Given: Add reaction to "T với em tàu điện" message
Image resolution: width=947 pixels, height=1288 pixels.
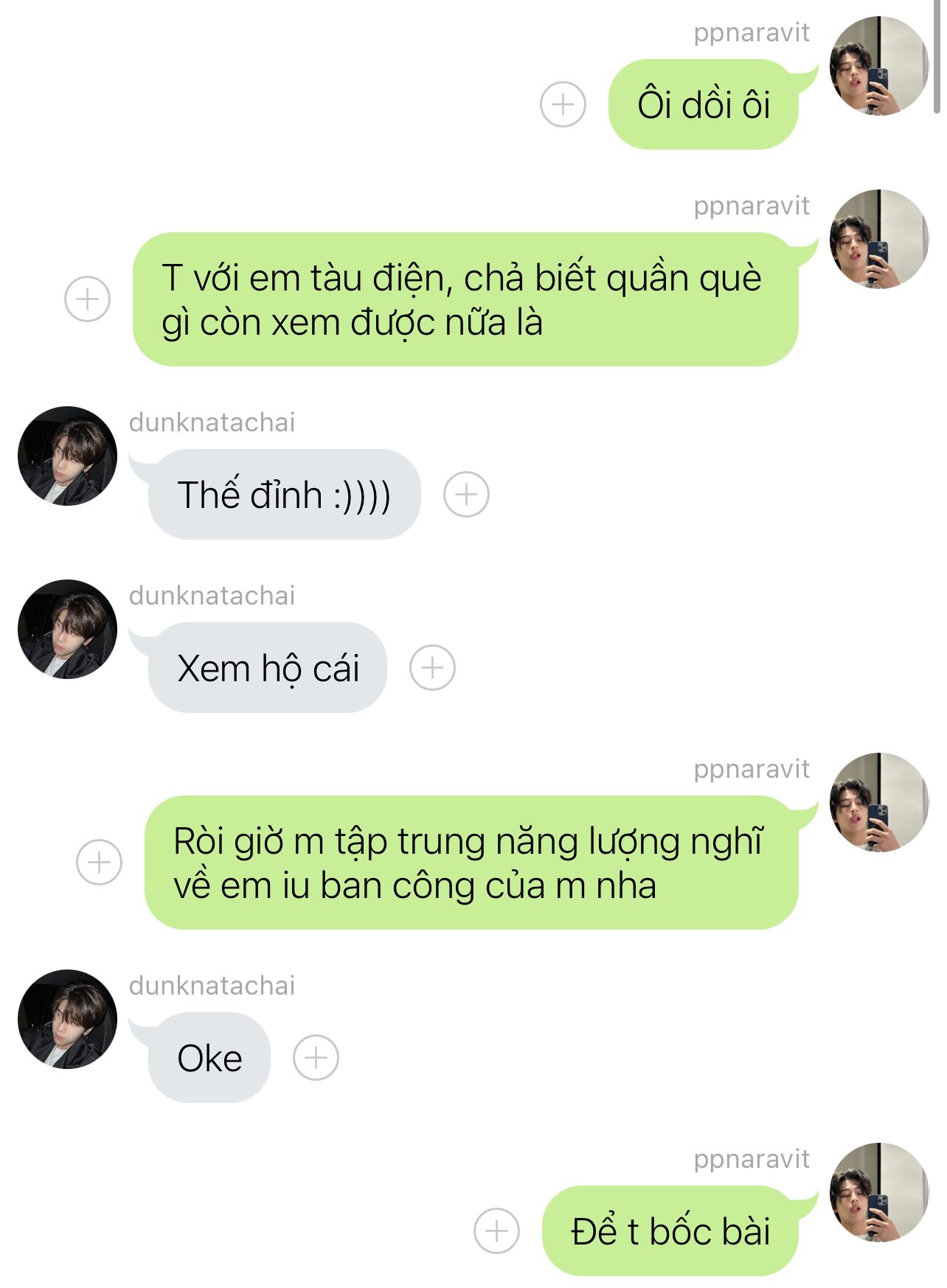Looking at the screenshot, I should 88,299.
